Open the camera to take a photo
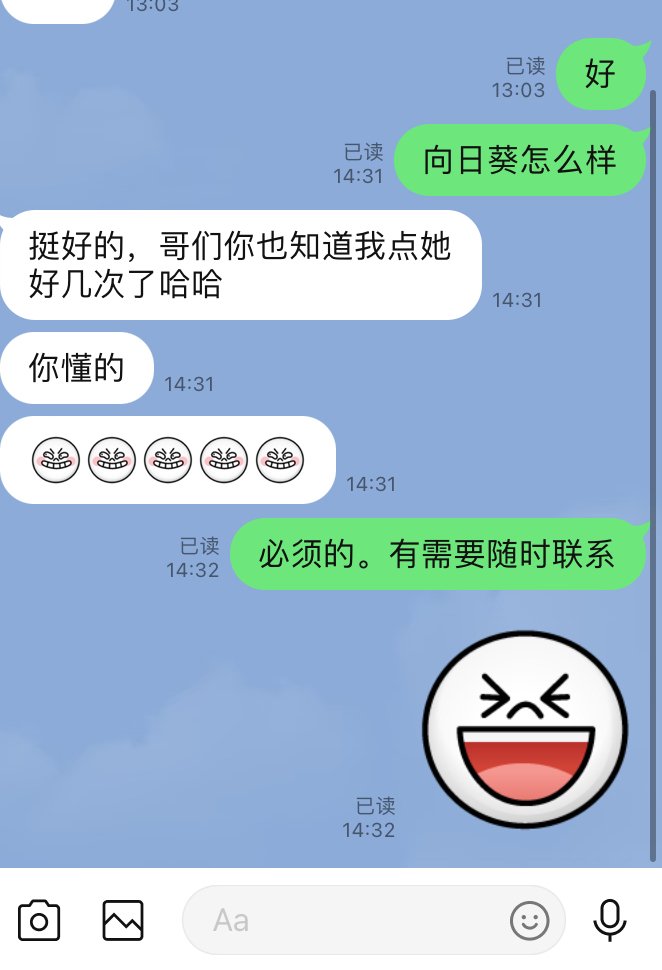Image resolution: width=662 pixels, height=970 pixels. (39, 919)
